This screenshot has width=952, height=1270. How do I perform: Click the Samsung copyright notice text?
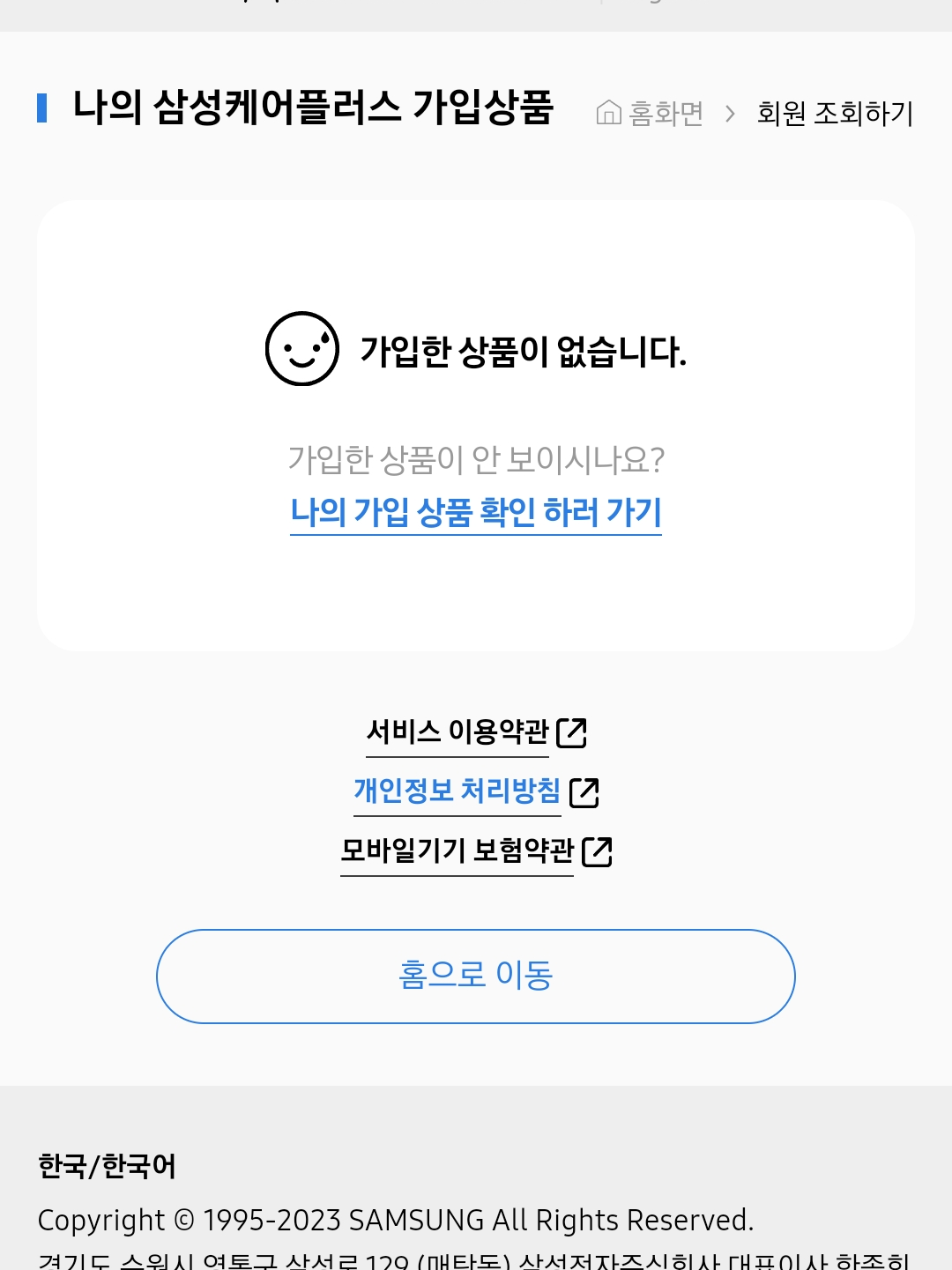398,1222
